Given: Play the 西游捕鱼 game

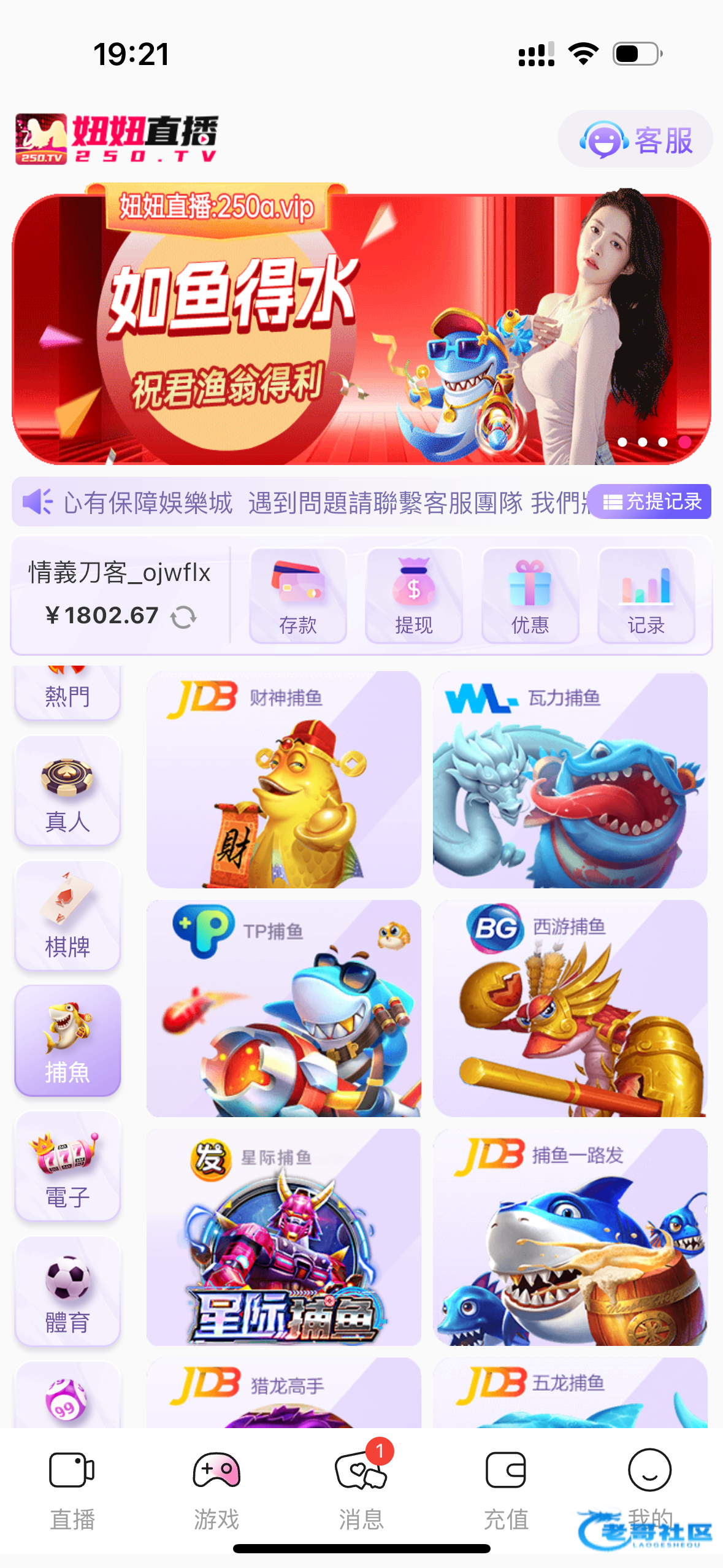Looking at the screenshot, I should (570, 1008).
